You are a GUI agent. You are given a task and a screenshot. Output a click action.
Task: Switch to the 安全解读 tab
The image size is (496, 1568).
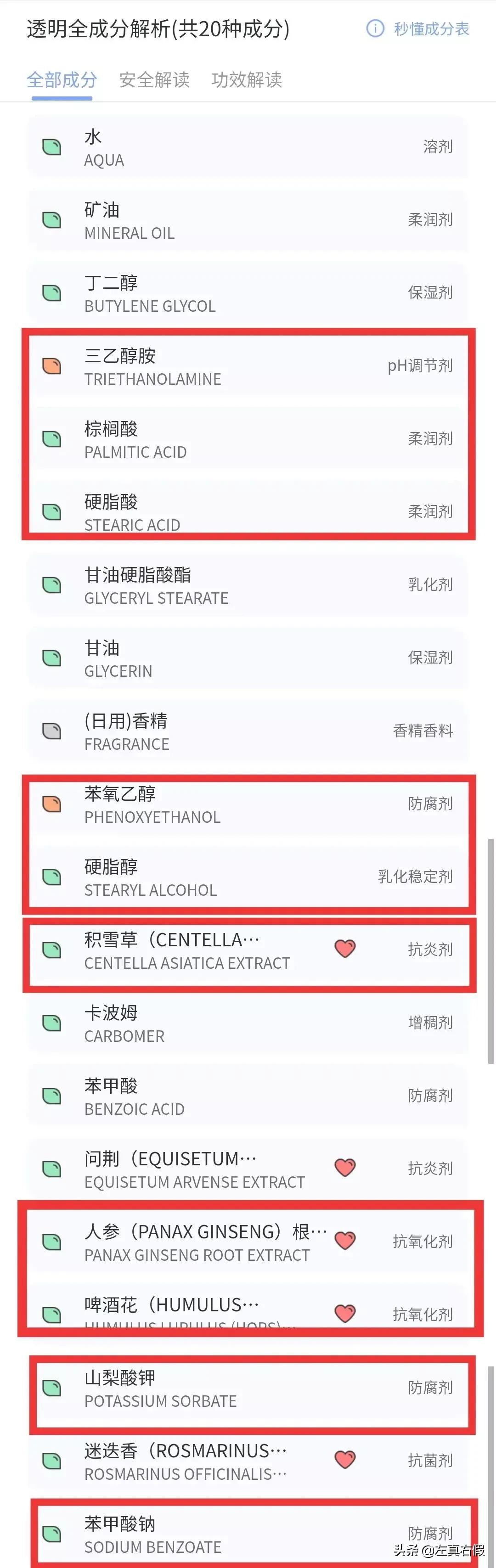pos(154,80)
